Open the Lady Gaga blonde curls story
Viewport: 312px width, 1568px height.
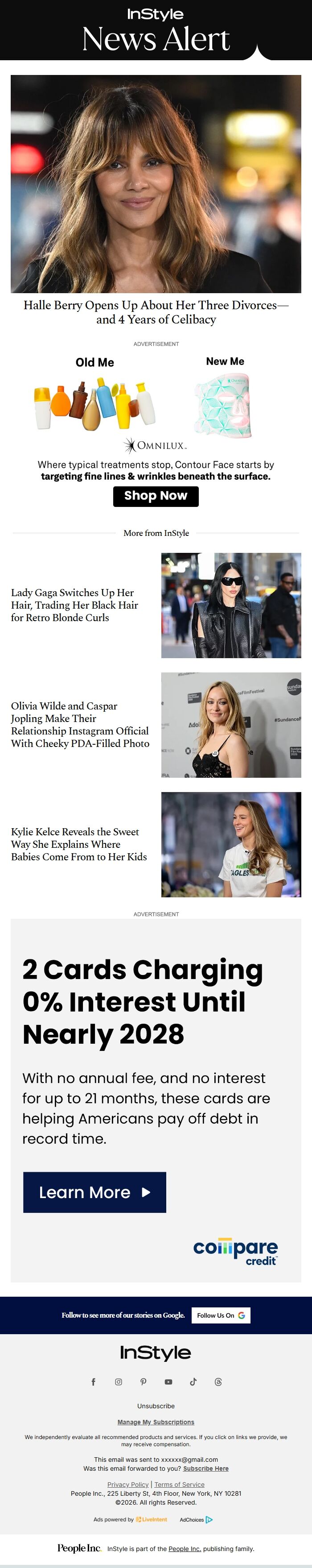point(74,605)
